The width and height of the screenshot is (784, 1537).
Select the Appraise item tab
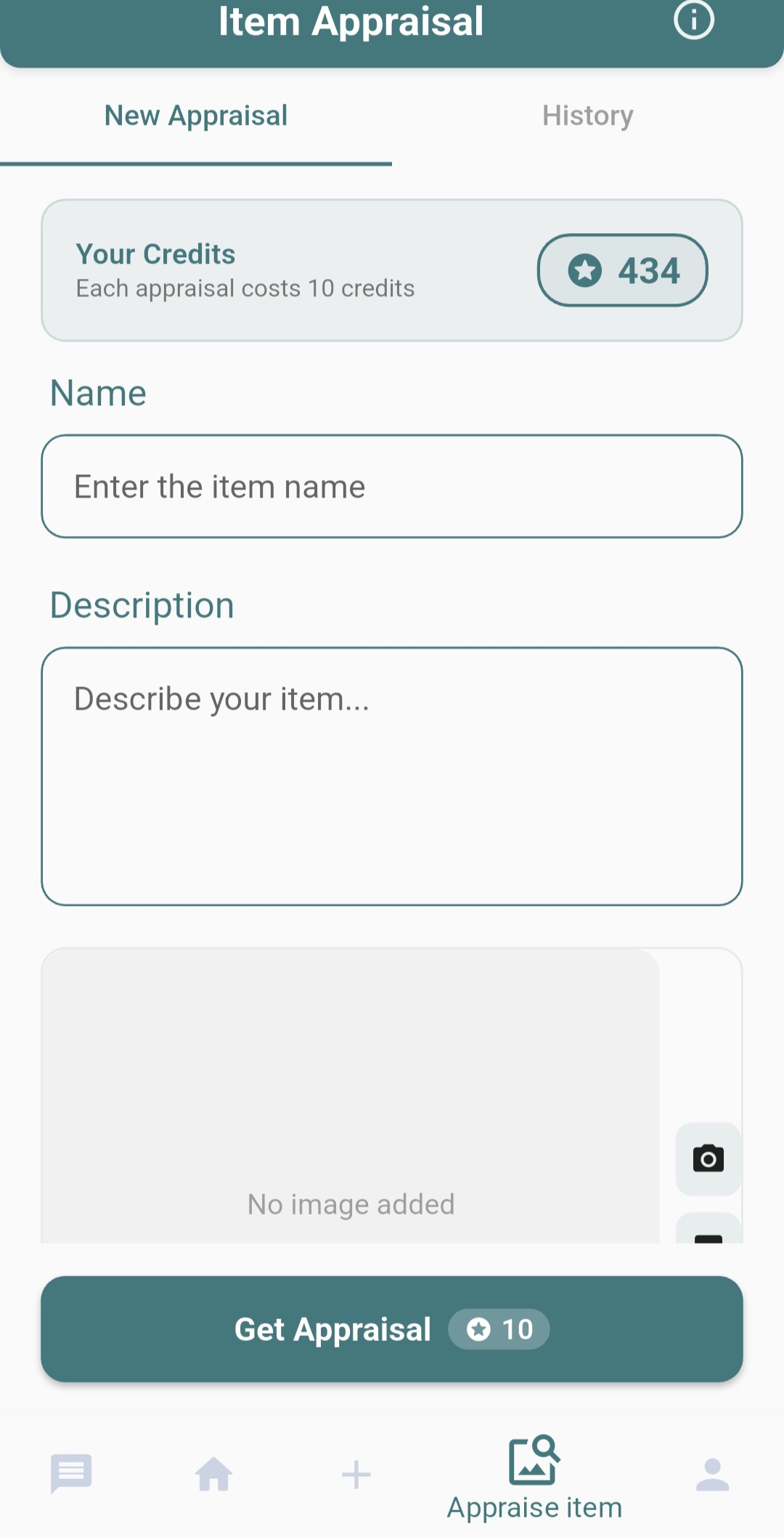tap(534, 1478)
